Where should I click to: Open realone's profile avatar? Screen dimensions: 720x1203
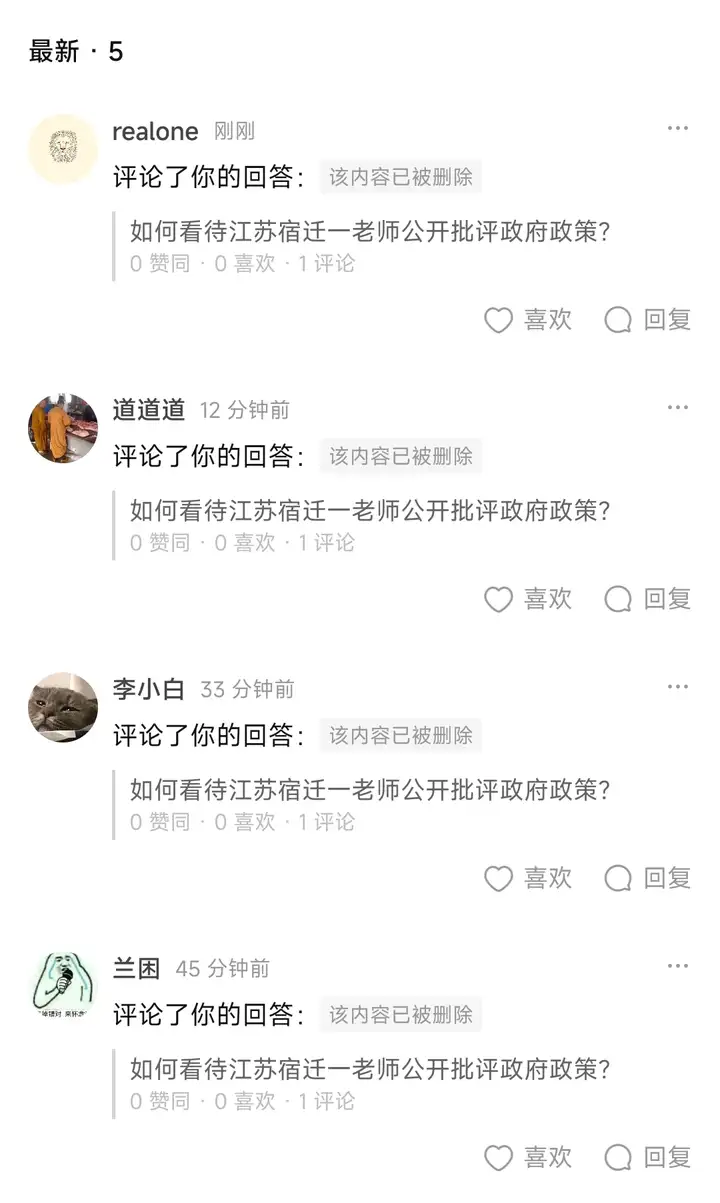pyautogui.click(x=63, y=149)
